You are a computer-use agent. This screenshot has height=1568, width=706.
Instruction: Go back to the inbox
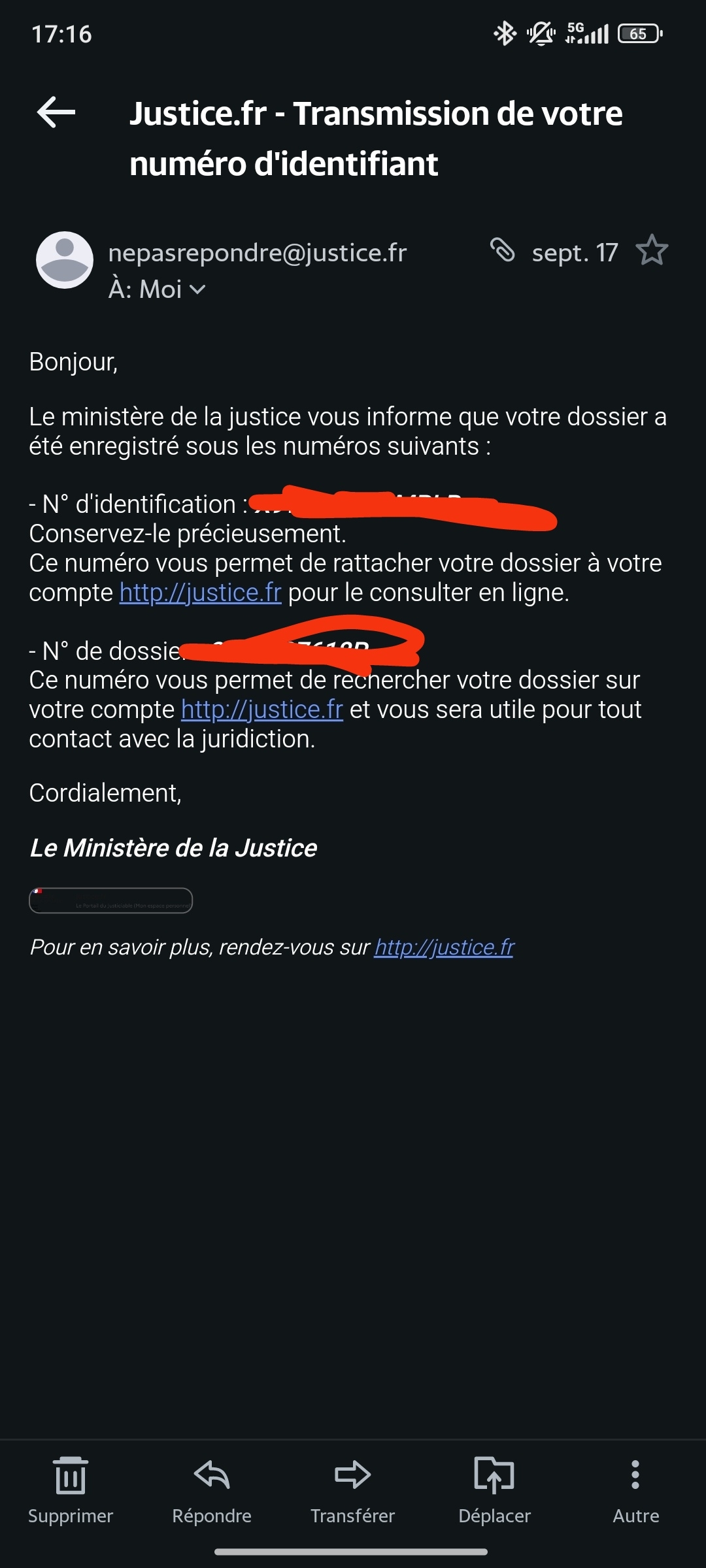pos(56,112)
